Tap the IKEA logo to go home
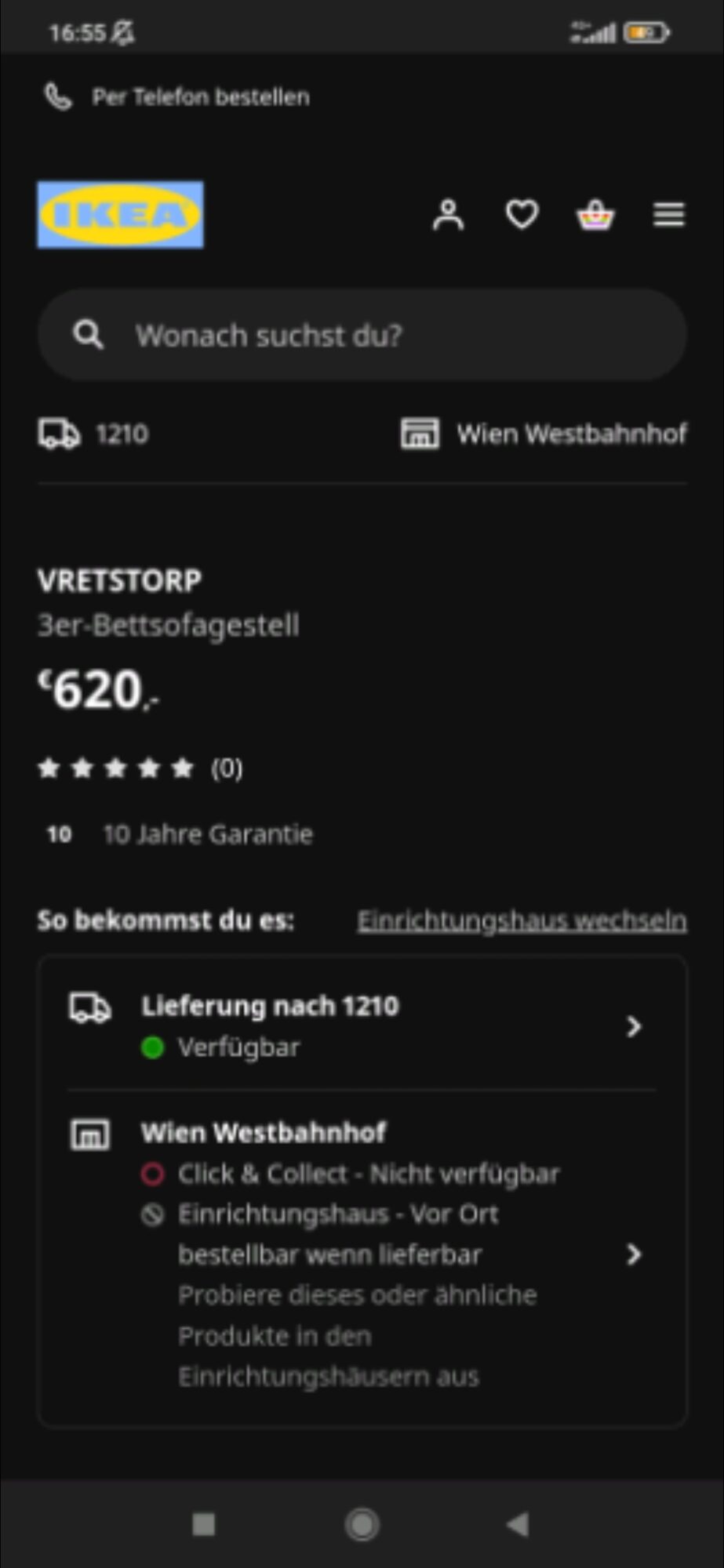Viewport: 724px width, 1568px height. click(x=120, y=215)
